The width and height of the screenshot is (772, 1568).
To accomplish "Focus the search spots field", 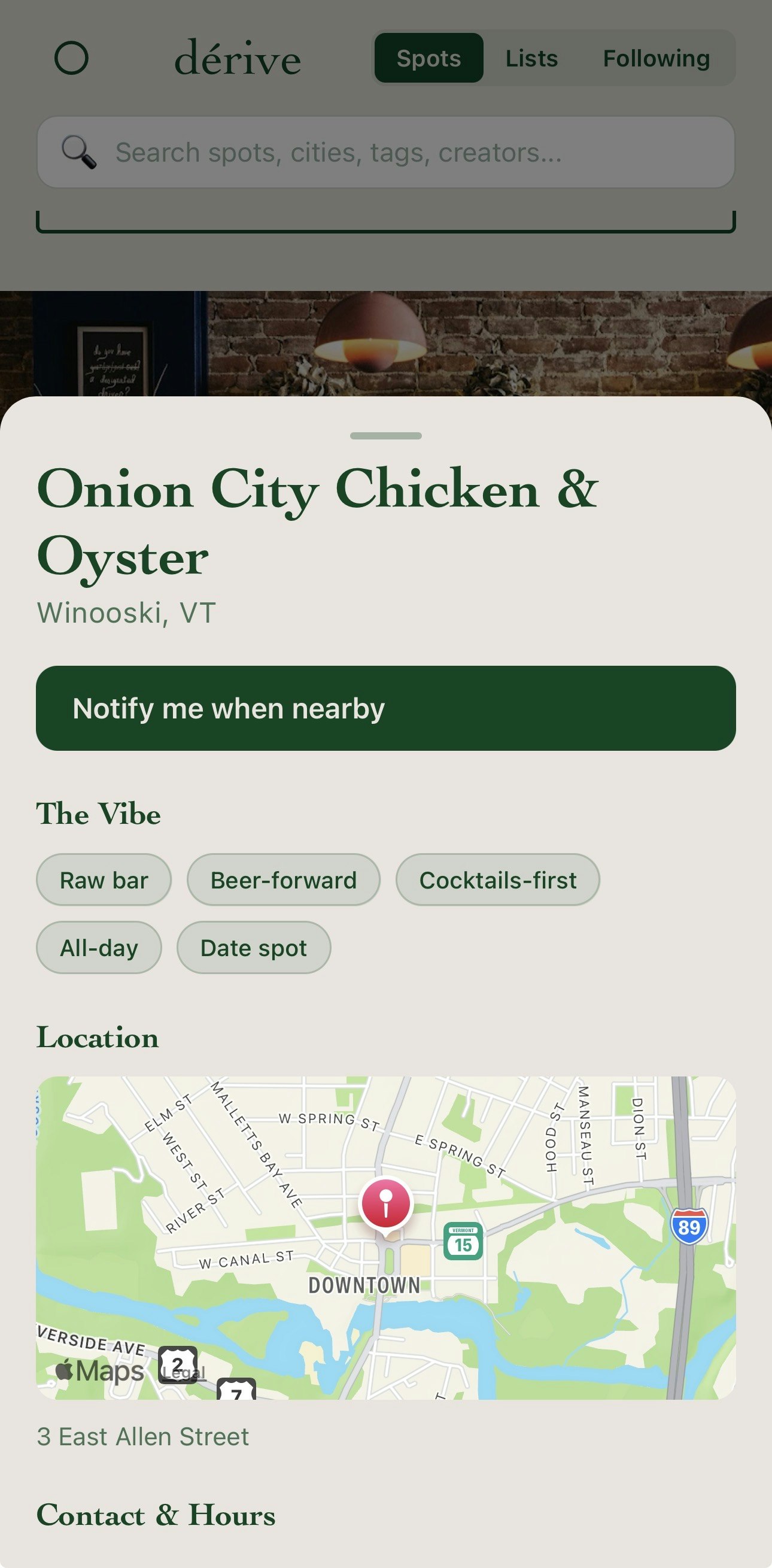I will click(385, 152).
